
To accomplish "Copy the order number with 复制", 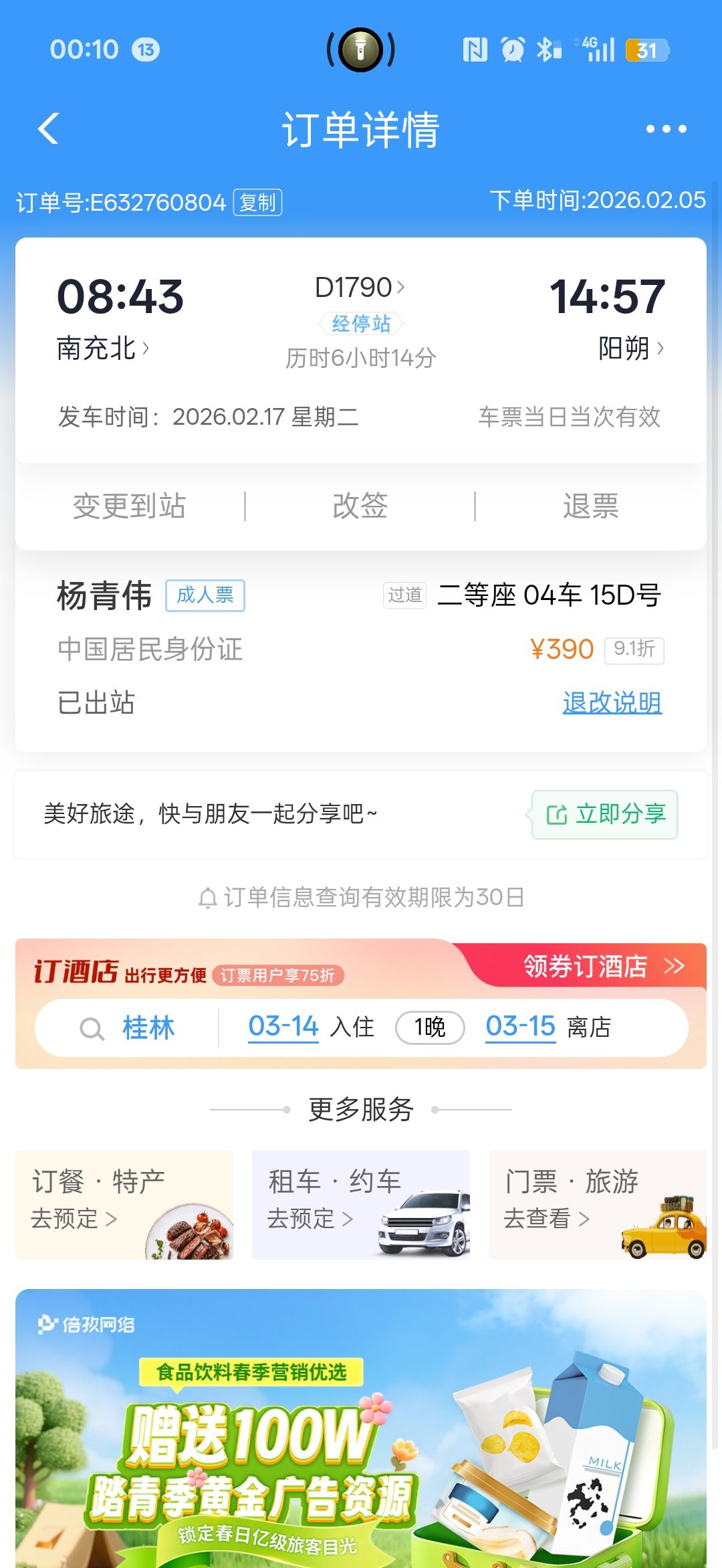I will [x=257, y=203].
